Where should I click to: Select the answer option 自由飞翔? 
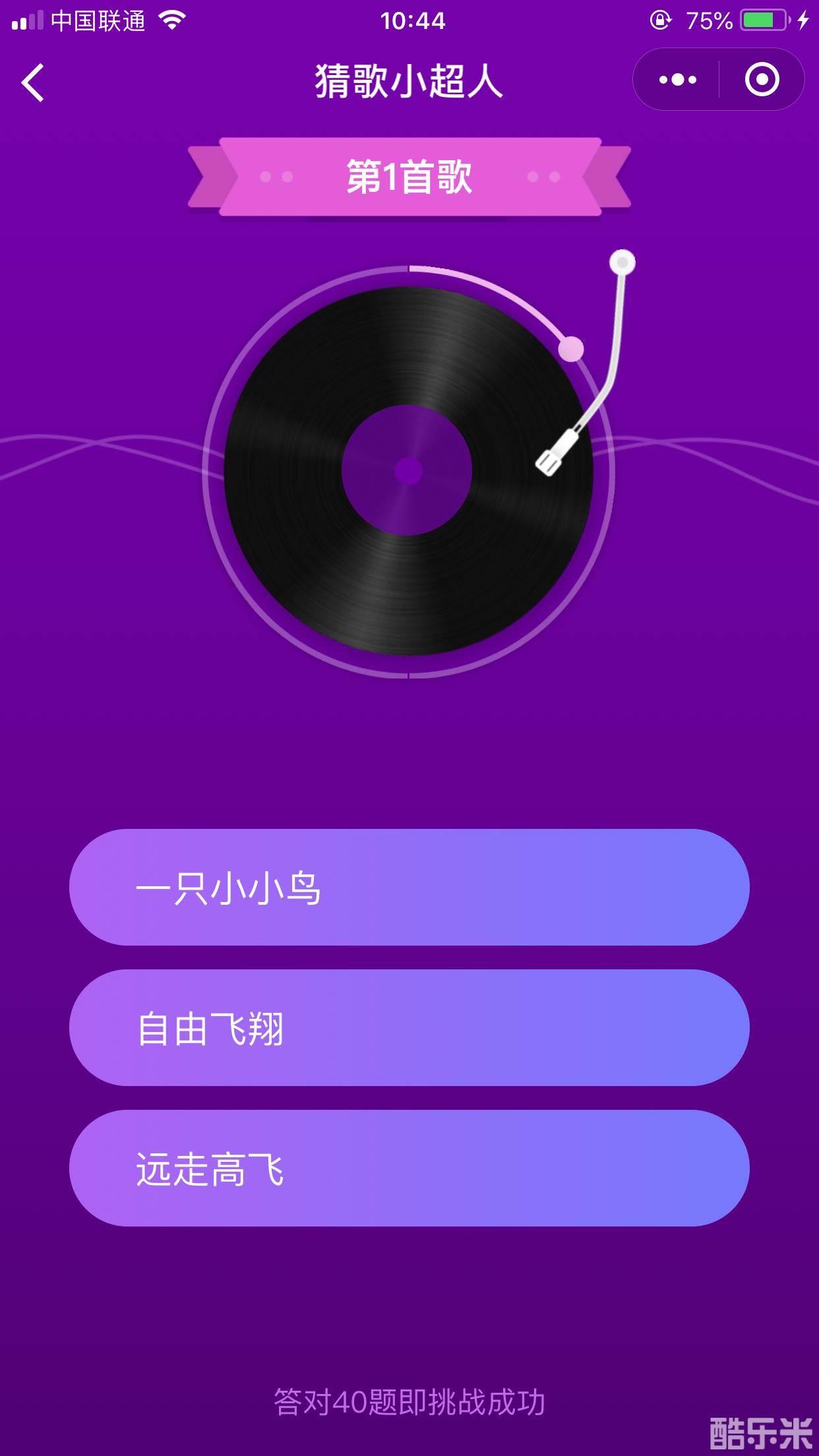pyautogui.click(x=409, y=1029)
